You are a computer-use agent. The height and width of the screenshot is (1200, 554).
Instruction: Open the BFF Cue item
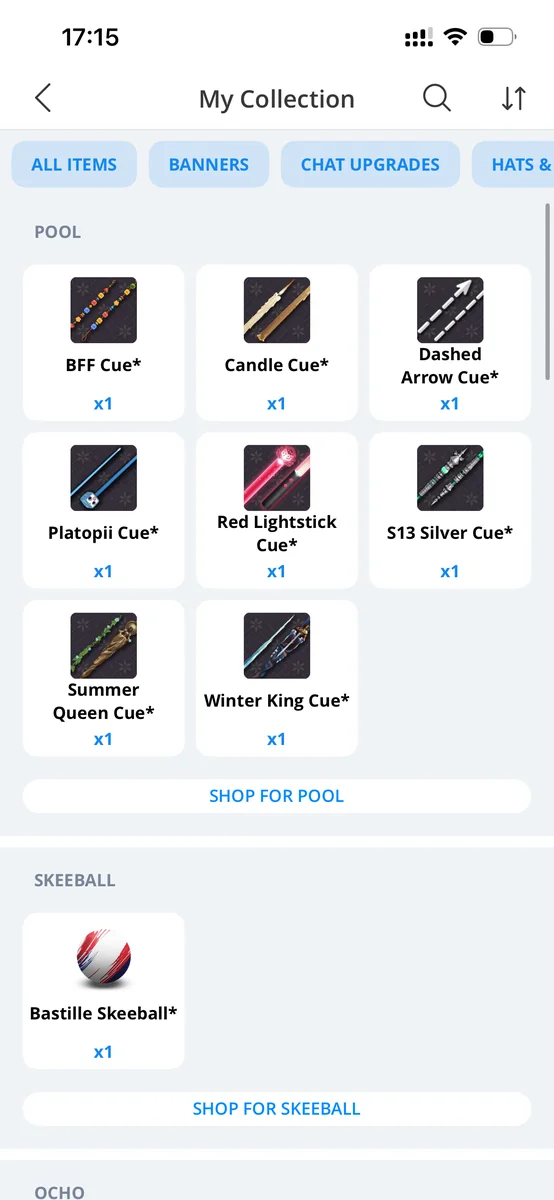pyautogui.click(x=103, y=342)
